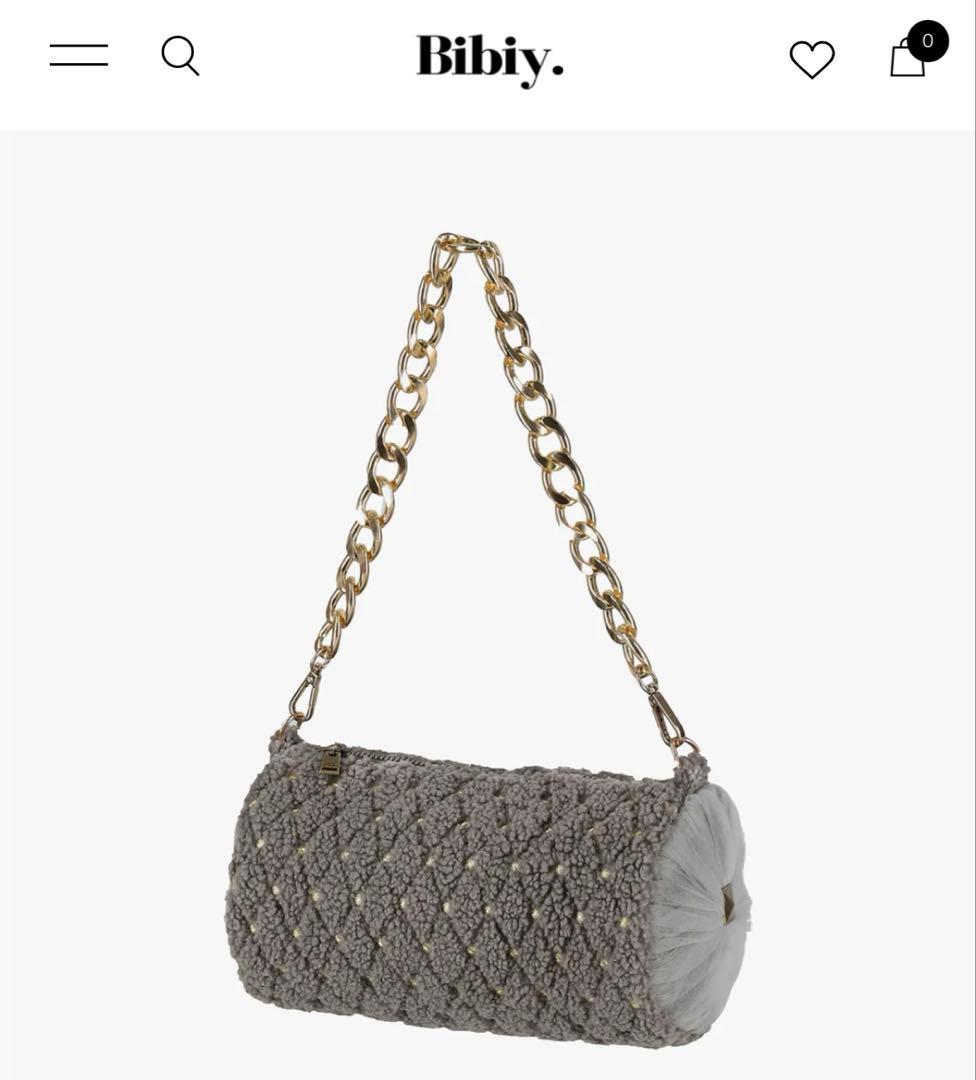Click the cart badge showing 0 items
This screenshot has width=976, height=1080.
928,40
